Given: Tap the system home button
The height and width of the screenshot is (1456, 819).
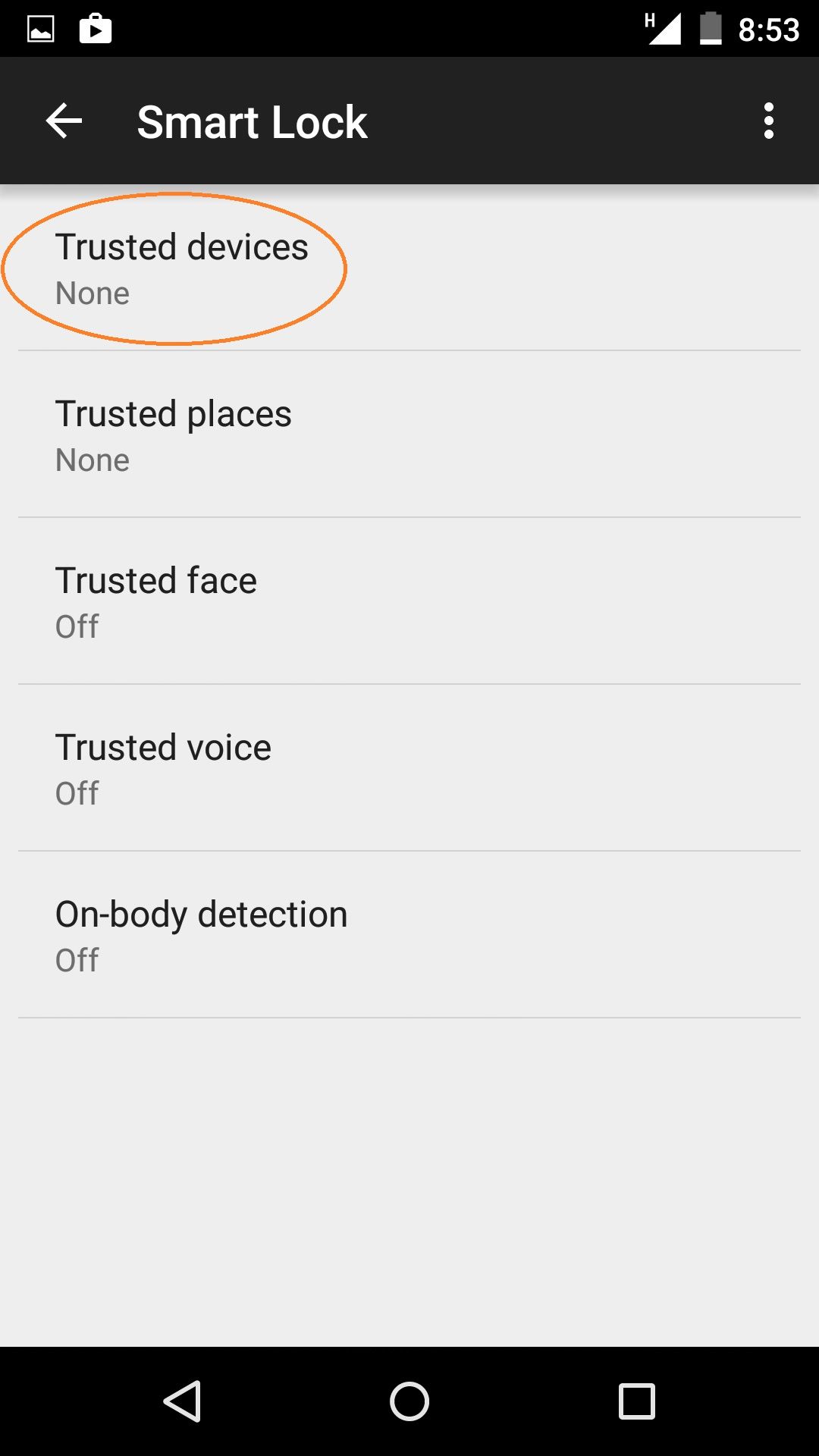Looking at the screenshot, I should [x=409, y=1401].
